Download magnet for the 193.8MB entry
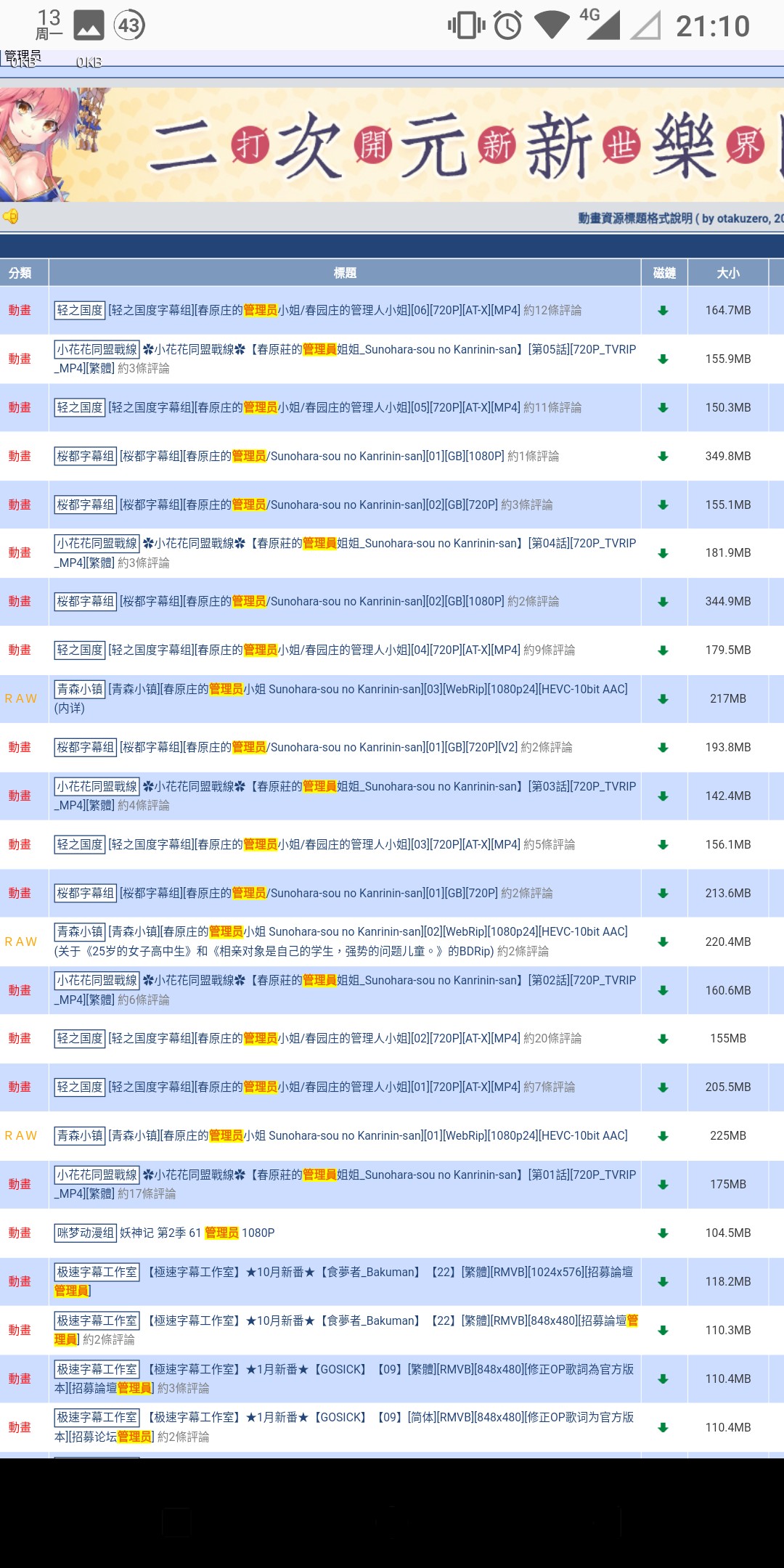Screen dimensions: 784x1568 click(663, 748)
